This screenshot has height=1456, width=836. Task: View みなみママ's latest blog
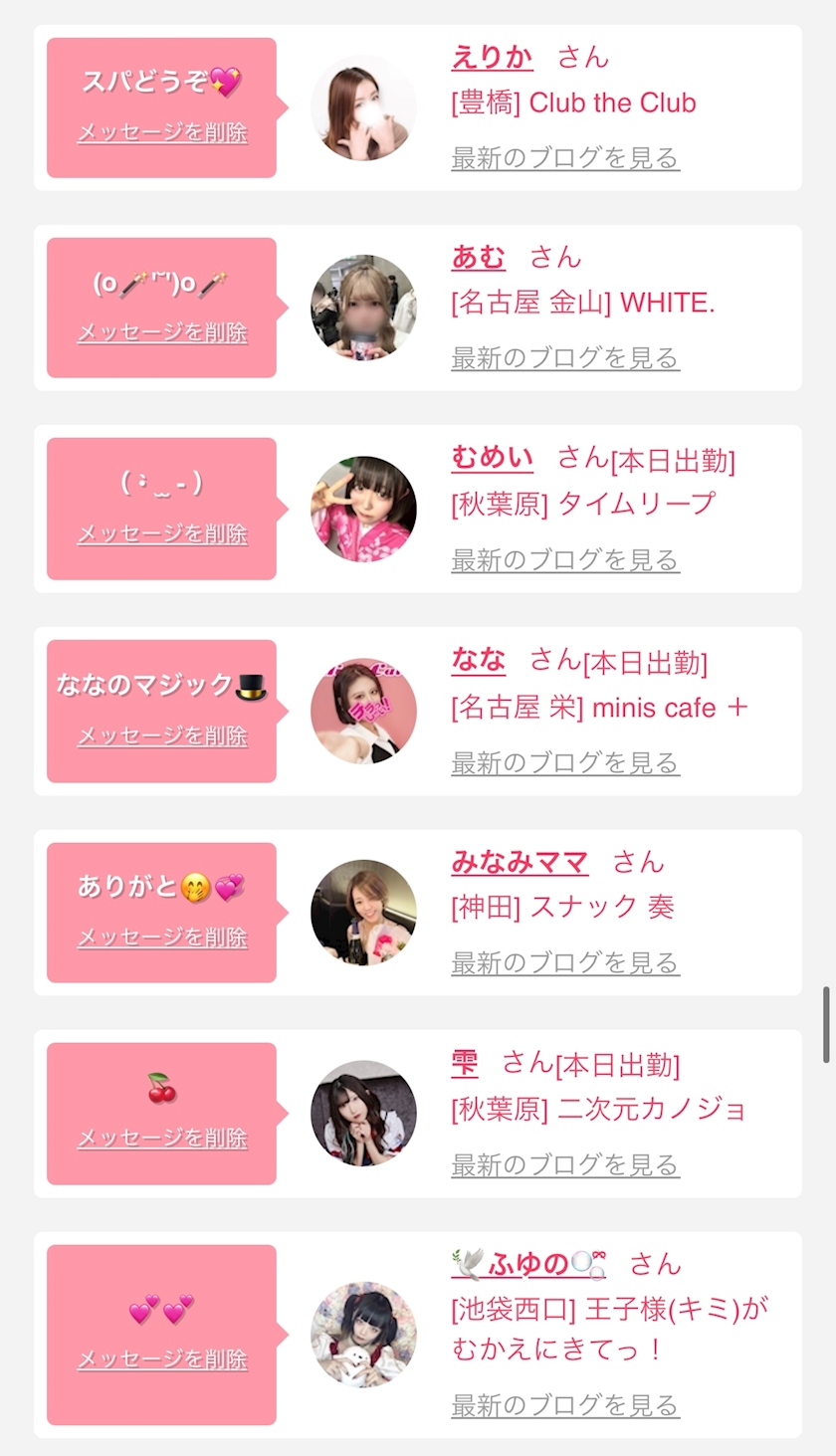coord(565,962)
